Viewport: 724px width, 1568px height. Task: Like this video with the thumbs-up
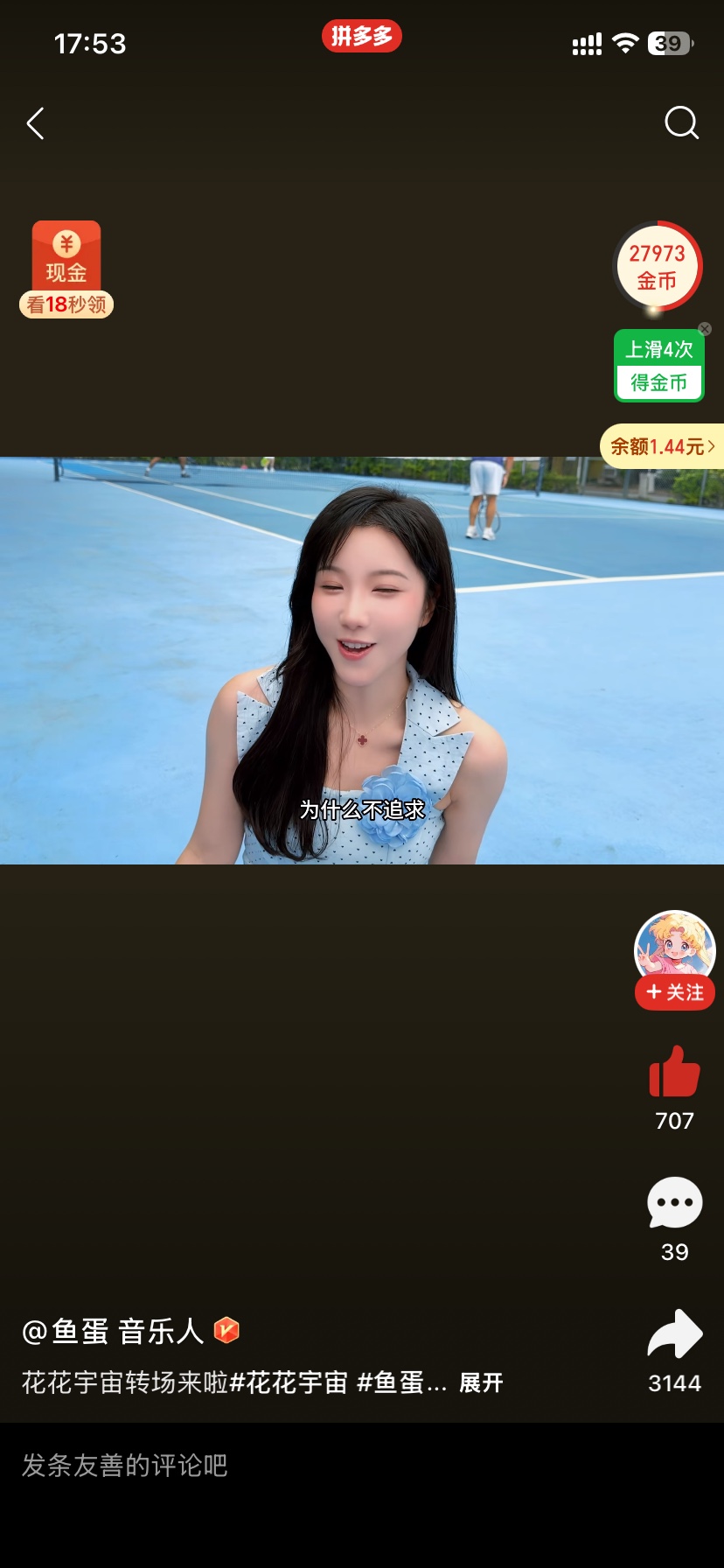click(674, 1072)
